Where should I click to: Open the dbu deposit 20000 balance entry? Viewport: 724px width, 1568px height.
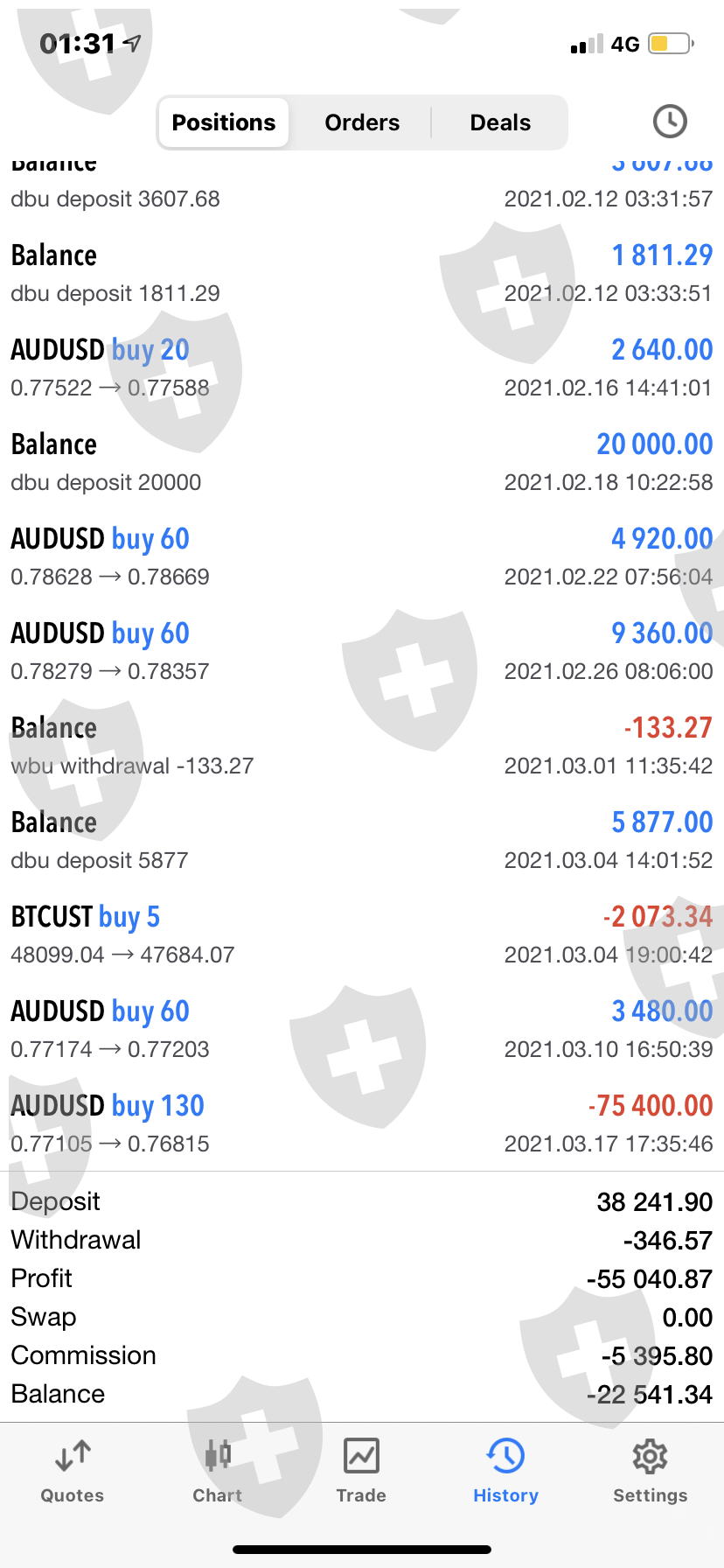tap(362, 462)
